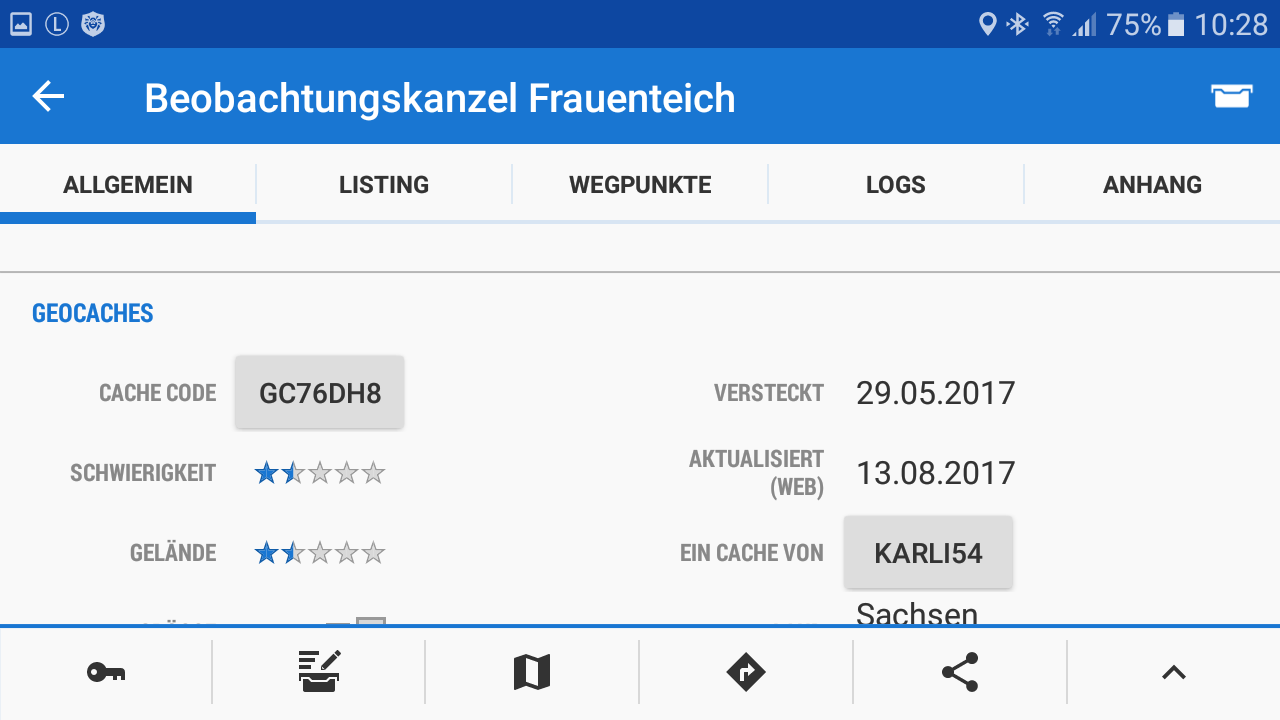Open the log note editor icon

[320, 672]
